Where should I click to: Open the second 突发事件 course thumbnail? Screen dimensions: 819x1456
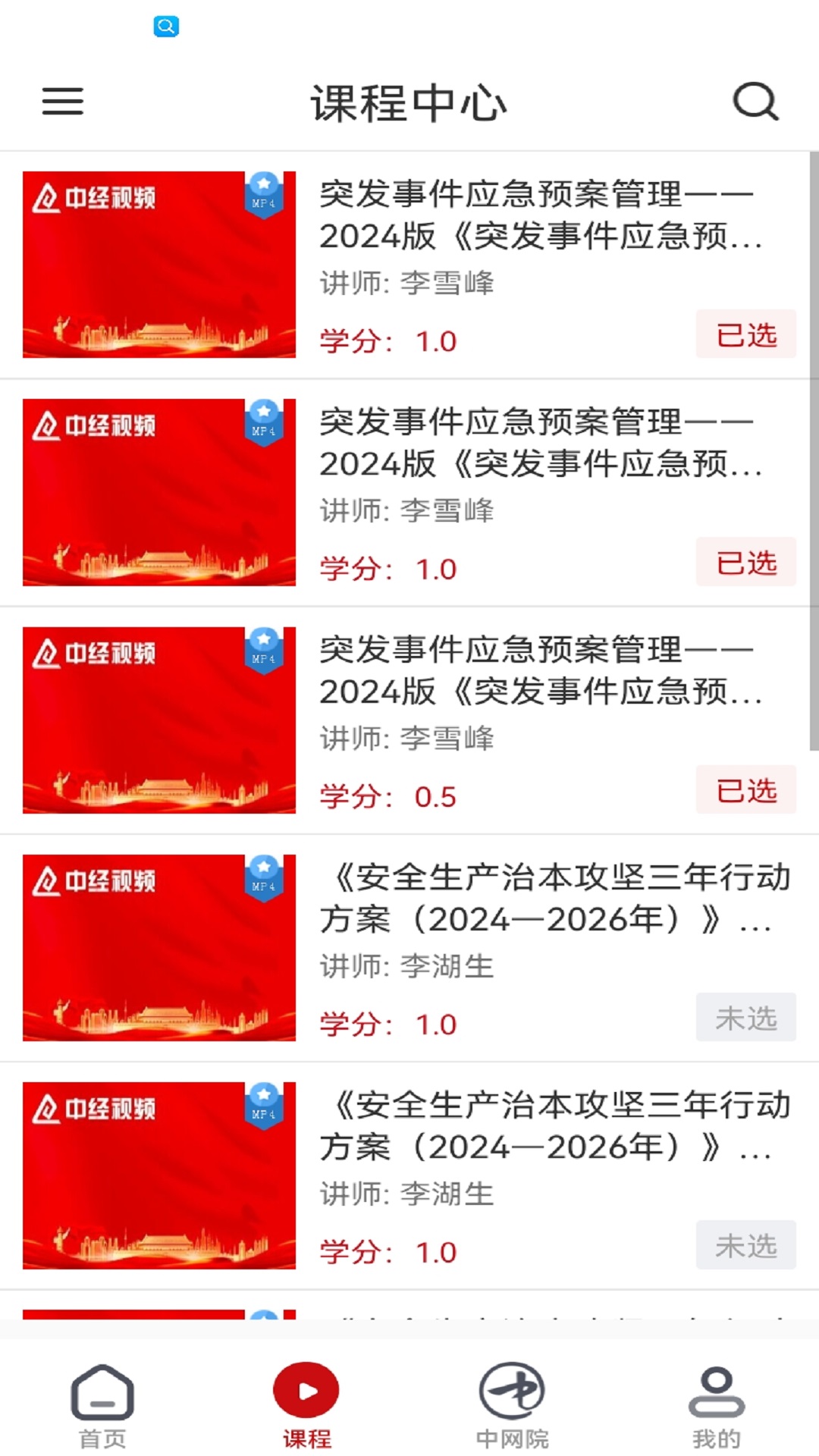(158, 493)
